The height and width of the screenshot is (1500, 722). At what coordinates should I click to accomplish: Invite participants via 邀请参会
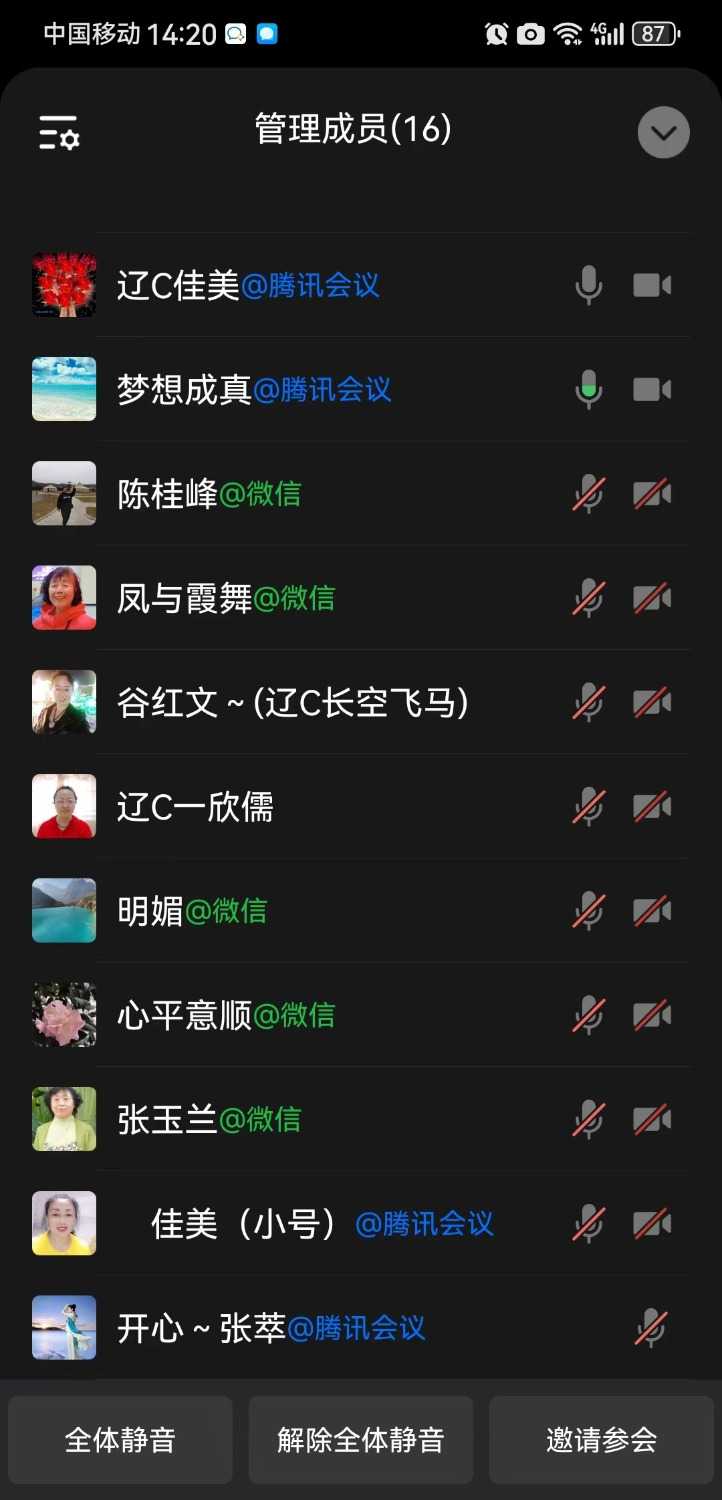[602, 1440]
